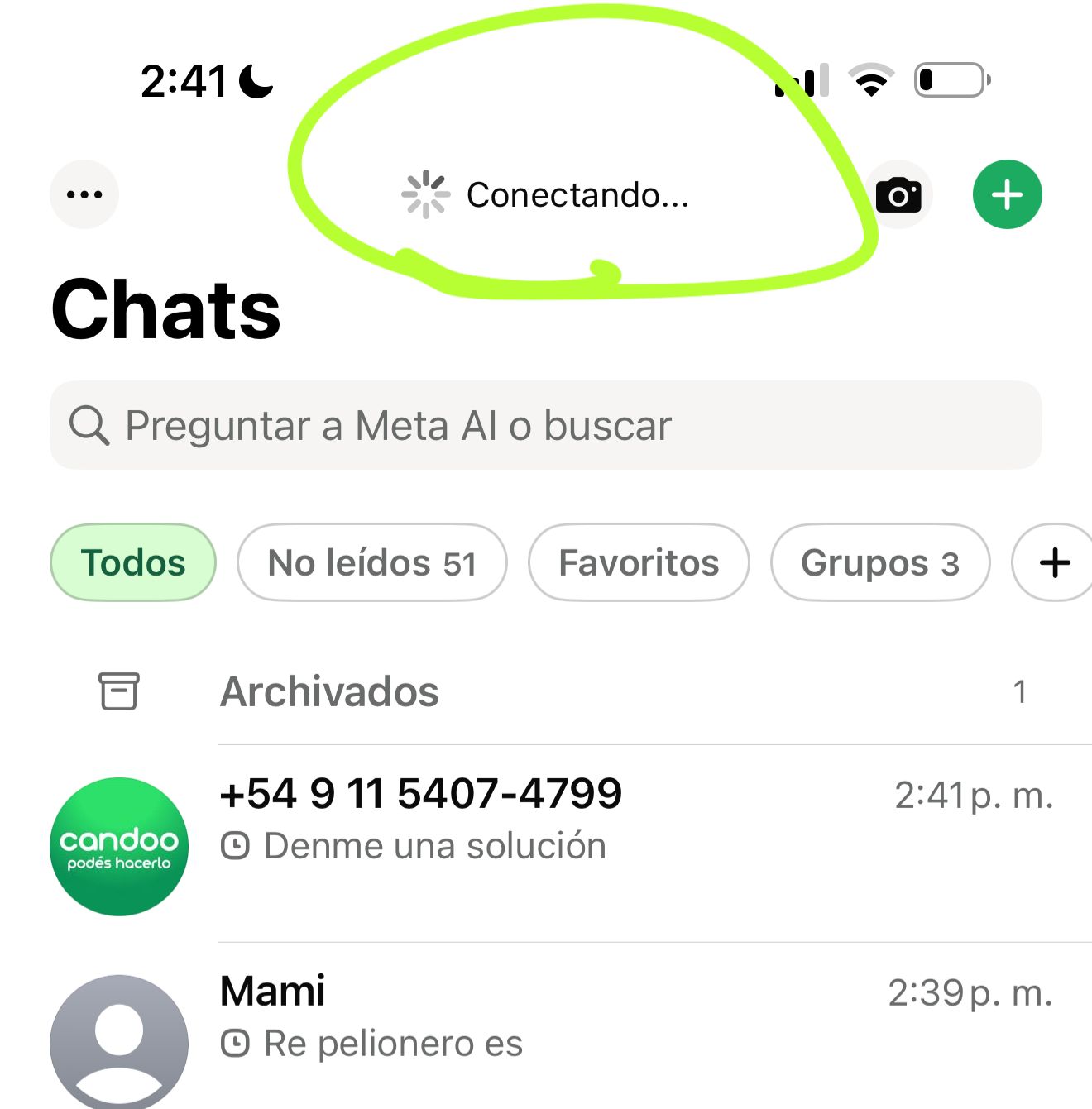
Task: Open the camera
Action: [x=898, y=195]
